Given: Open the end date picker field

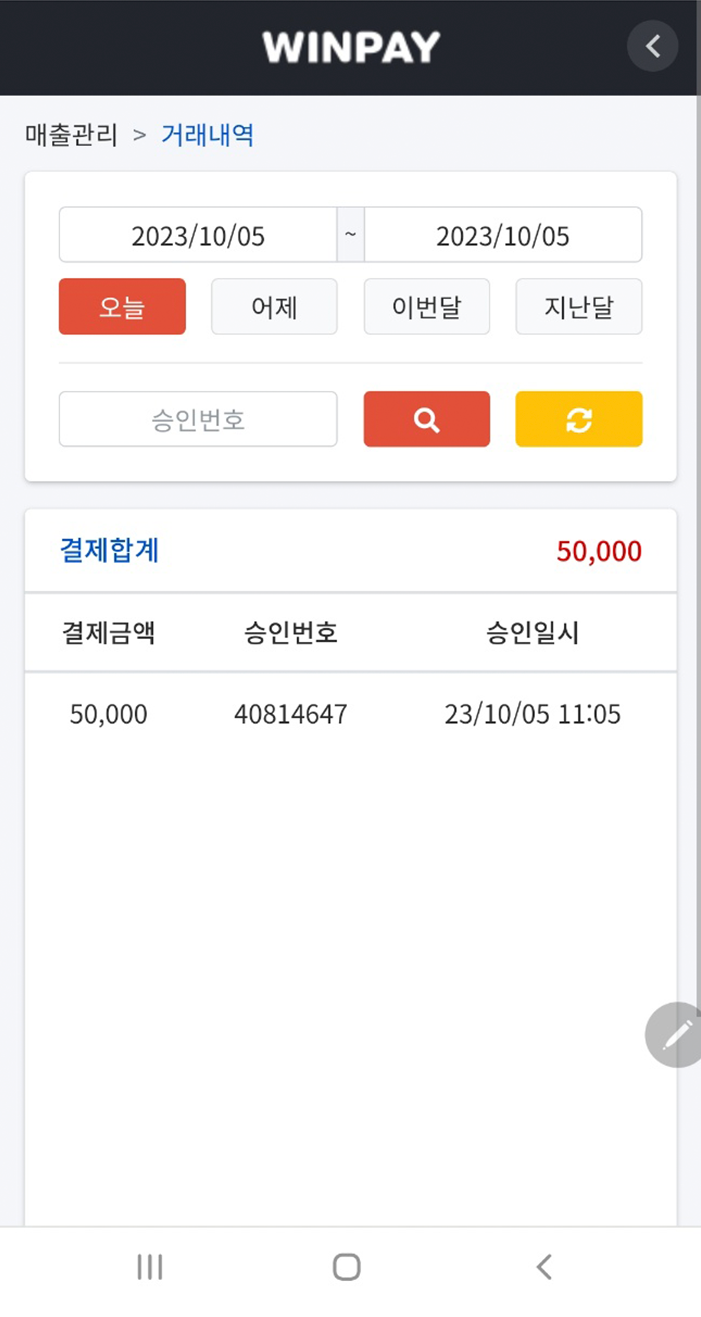Looking at the screenshot, I should click(x=503, y=235).
